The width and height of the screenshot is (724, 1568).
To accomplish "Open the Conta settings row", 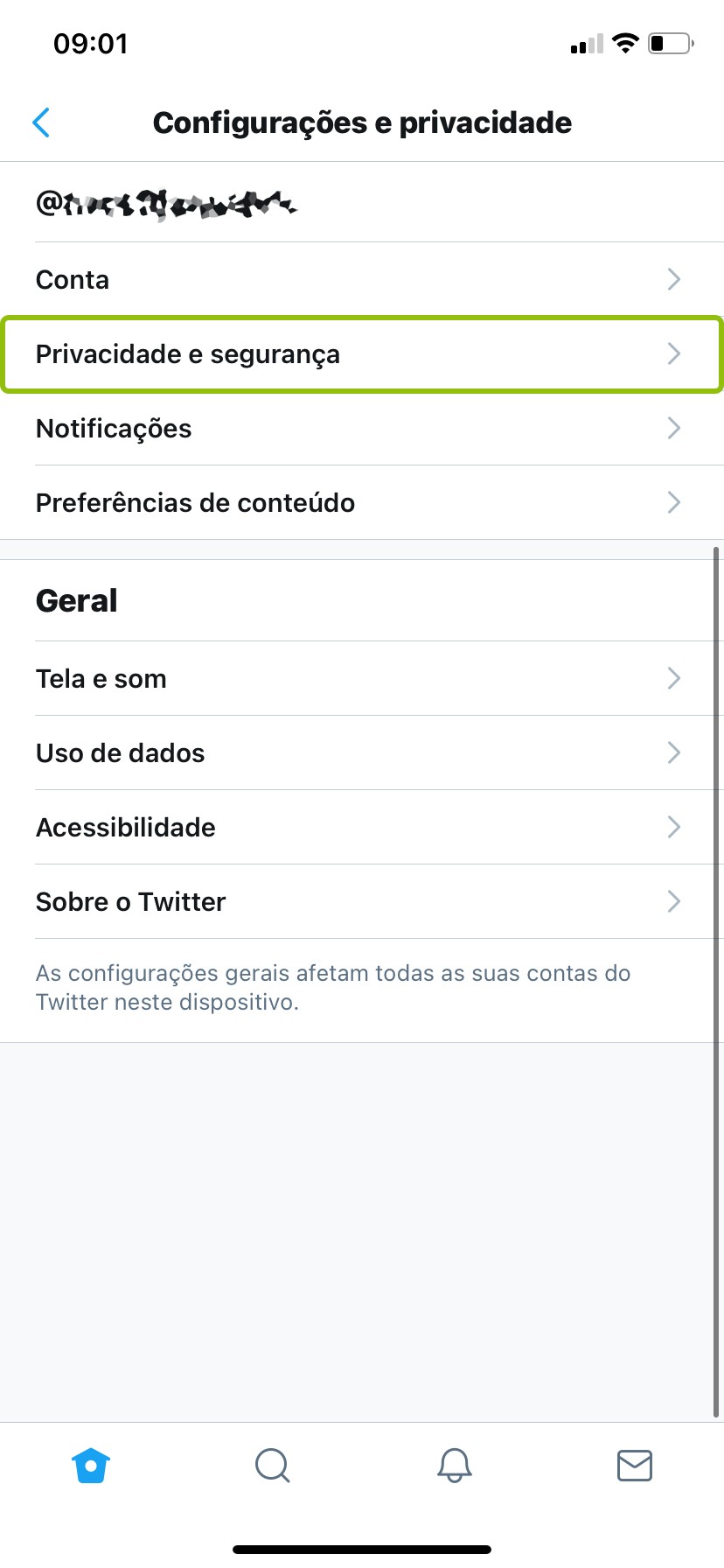I will (362, 280).
